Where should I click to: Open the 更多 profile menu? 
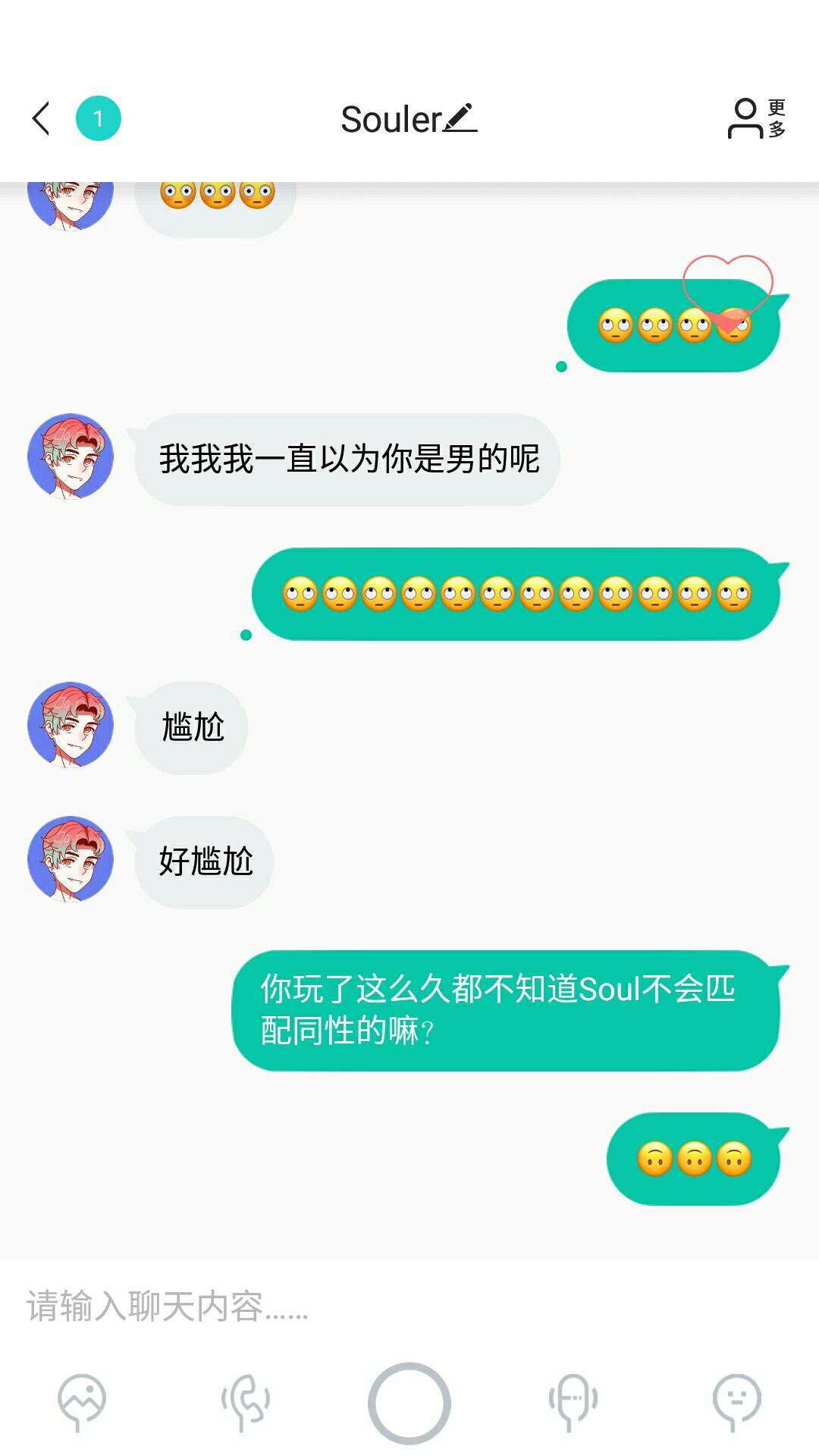757,119
